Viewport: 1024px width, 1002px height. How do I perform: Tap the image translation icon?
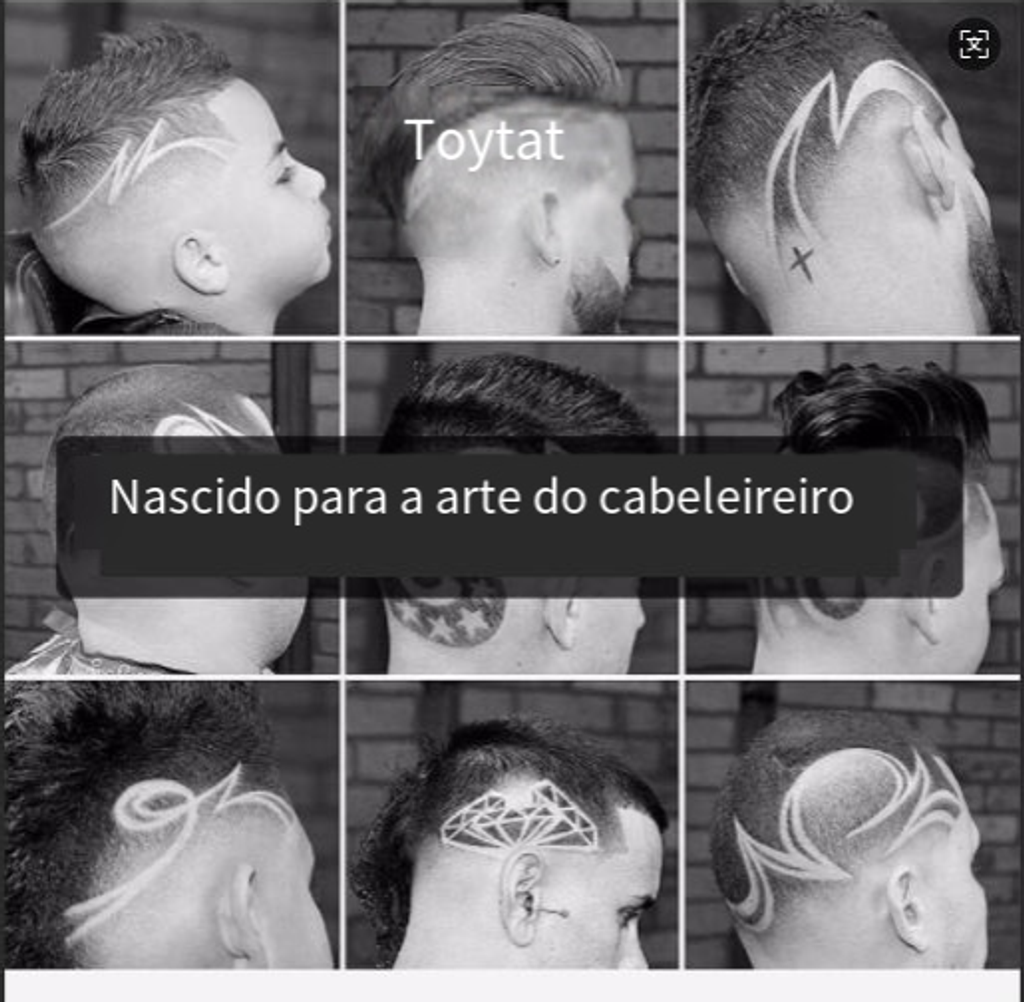(973, 45)
